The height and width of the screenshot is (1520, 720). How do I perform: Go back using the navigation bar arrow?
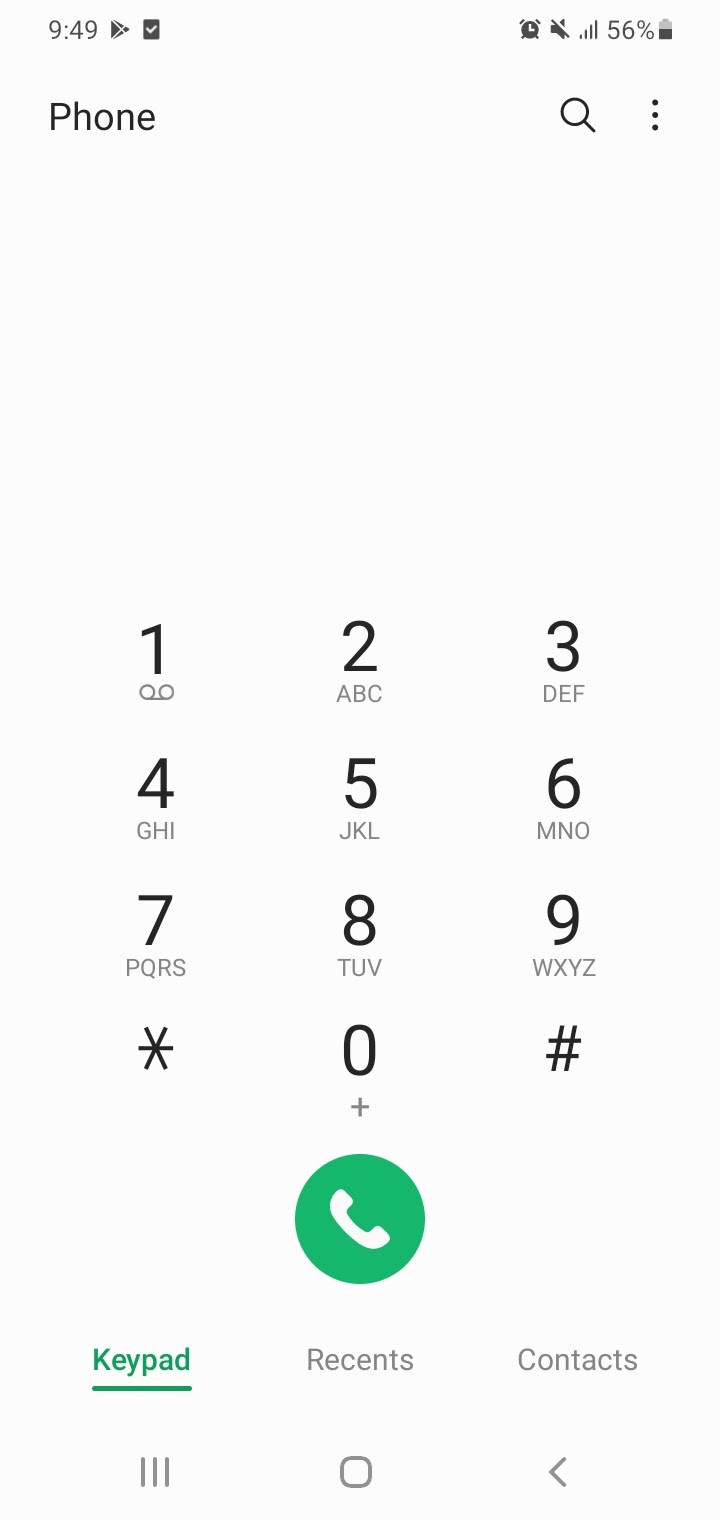[x=558, y=1472]
